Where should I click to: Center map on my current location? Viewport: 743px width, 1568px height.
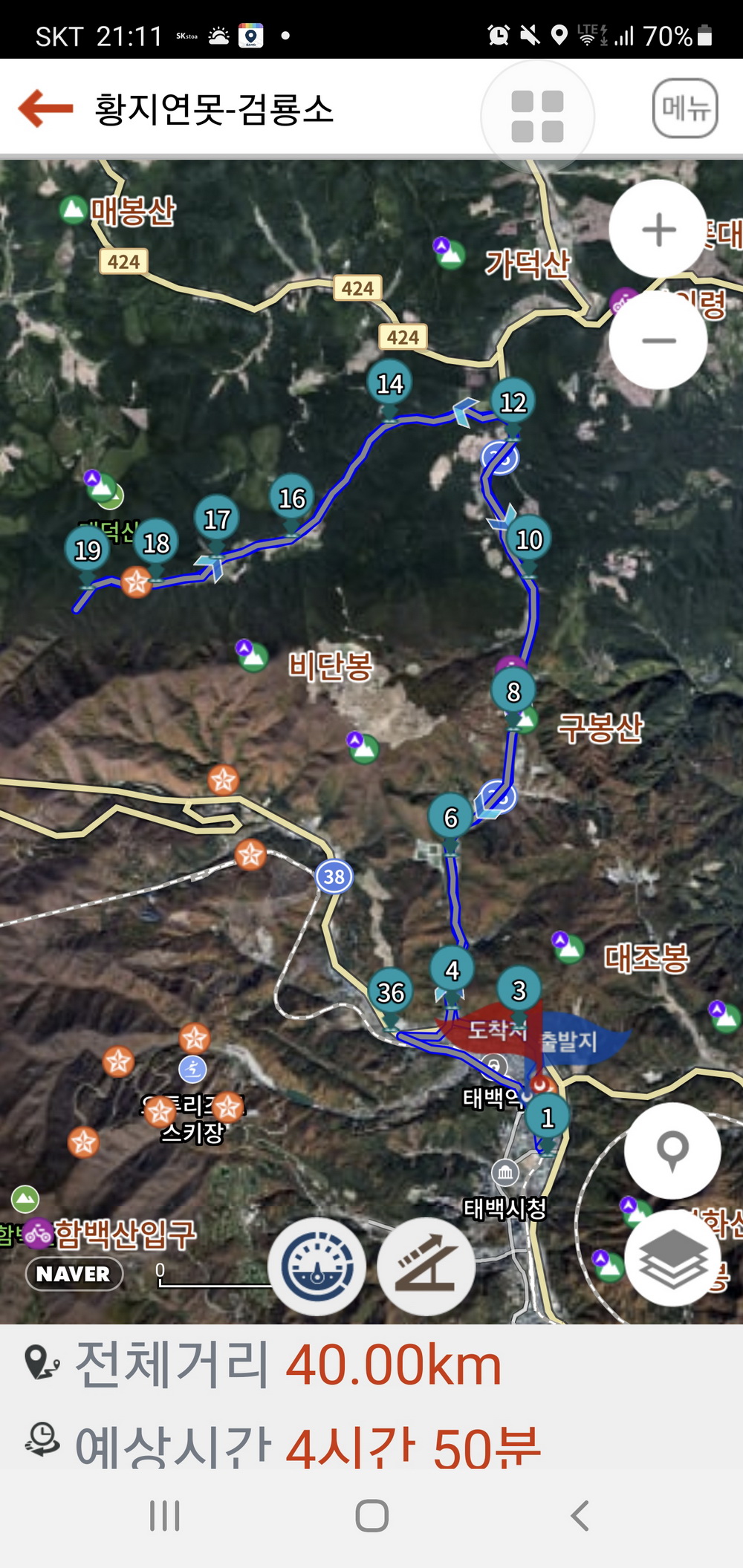(672, 1151)
